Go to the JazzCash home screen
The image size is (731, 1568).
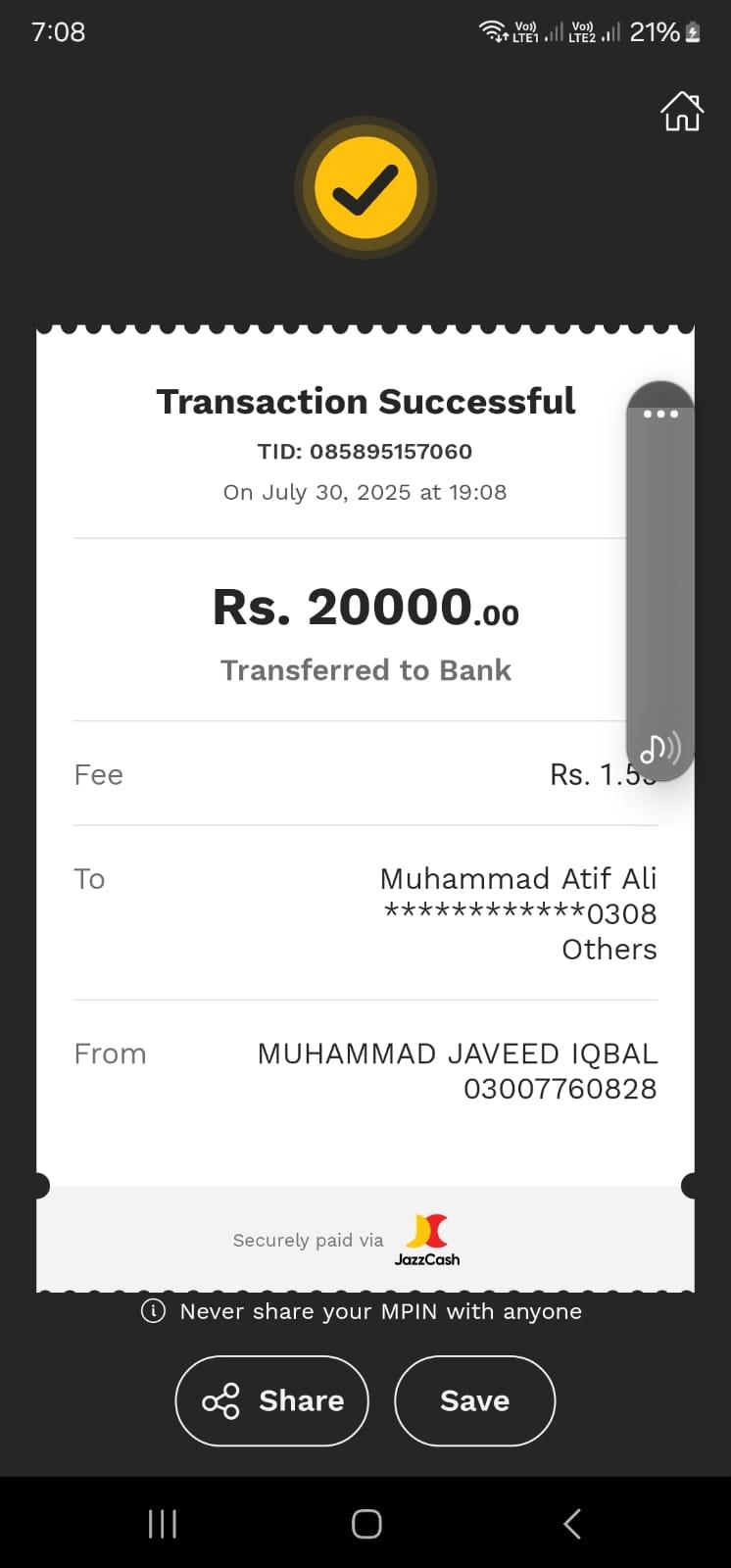[681, 112]
